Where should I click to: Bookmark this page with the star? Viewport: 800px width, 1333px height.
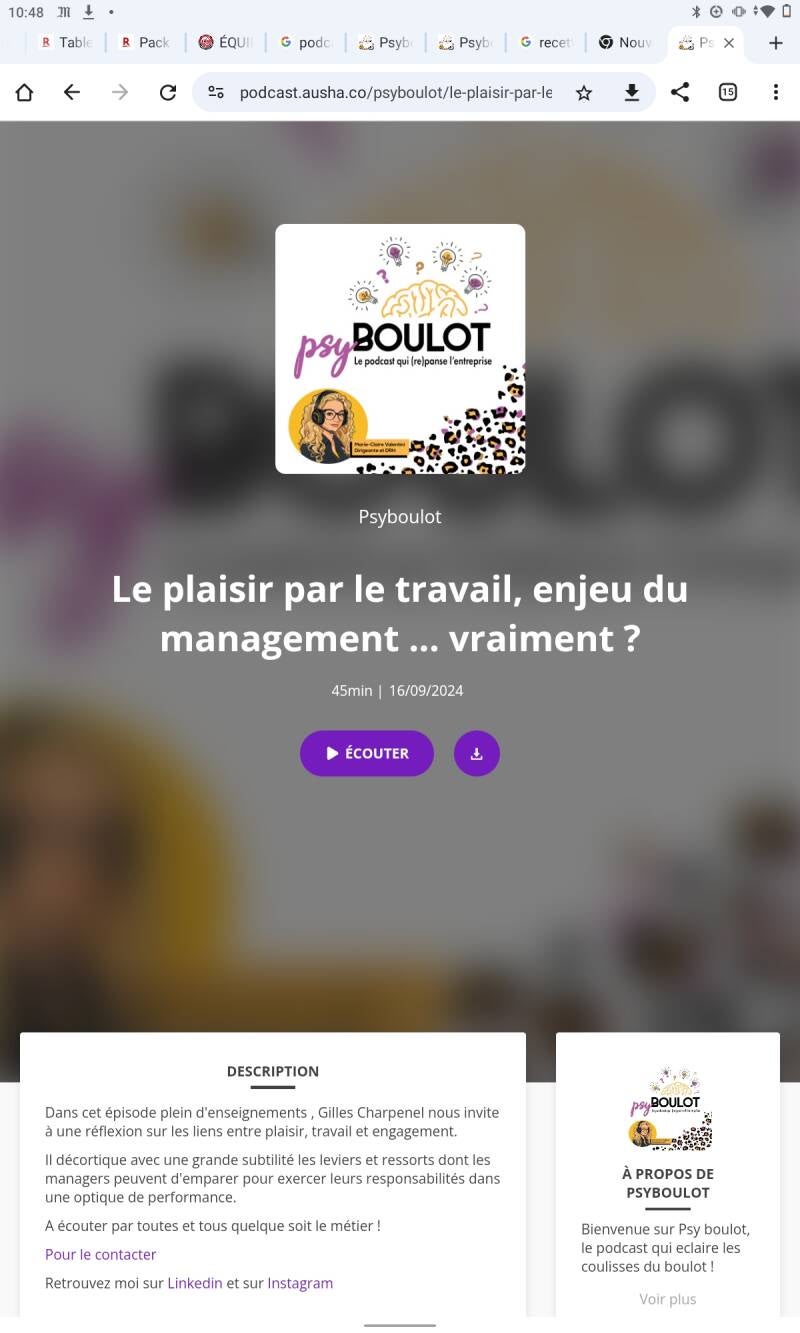[x=584, y=93]
